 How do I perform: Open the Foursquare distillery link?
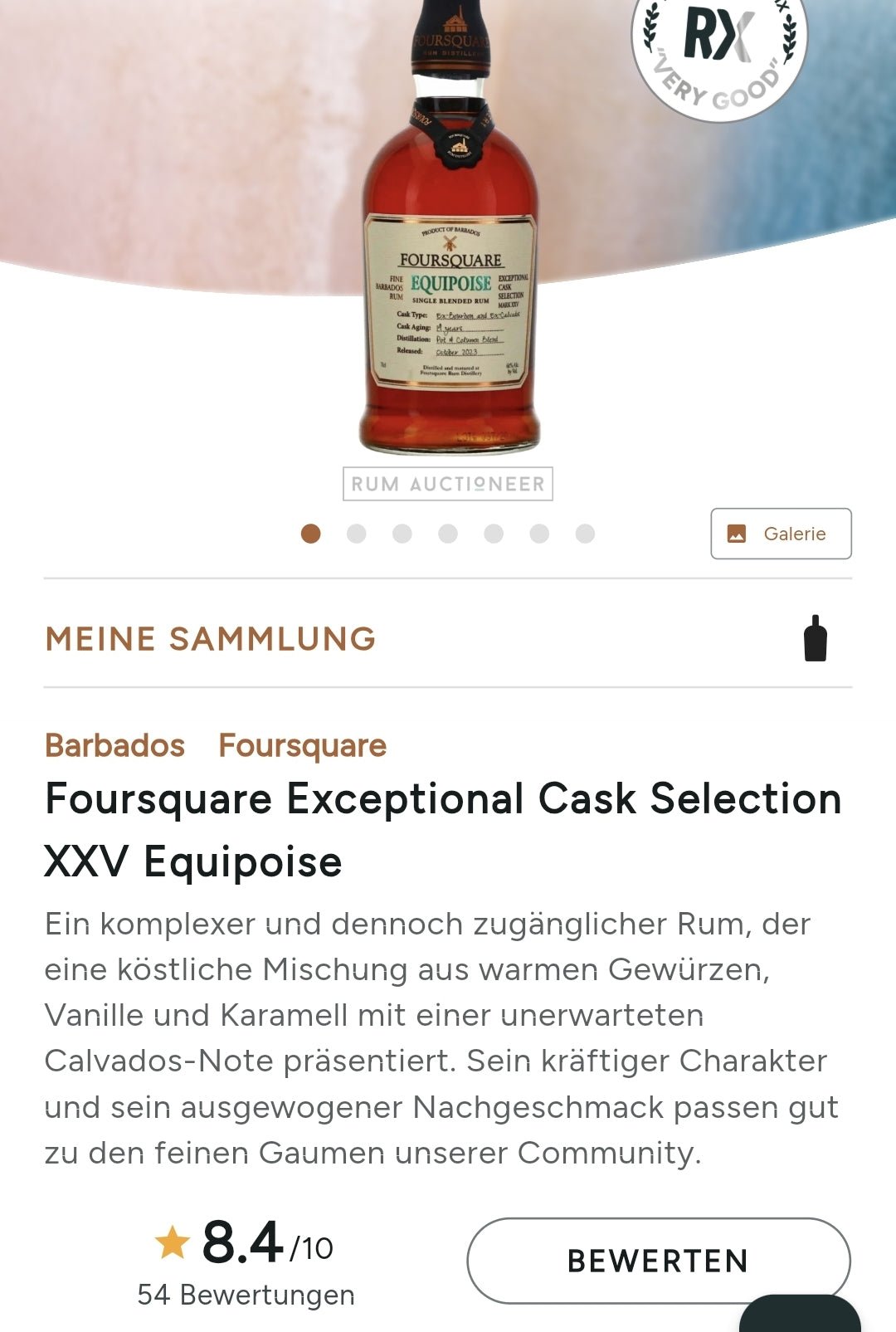click(x=302, y=745)
